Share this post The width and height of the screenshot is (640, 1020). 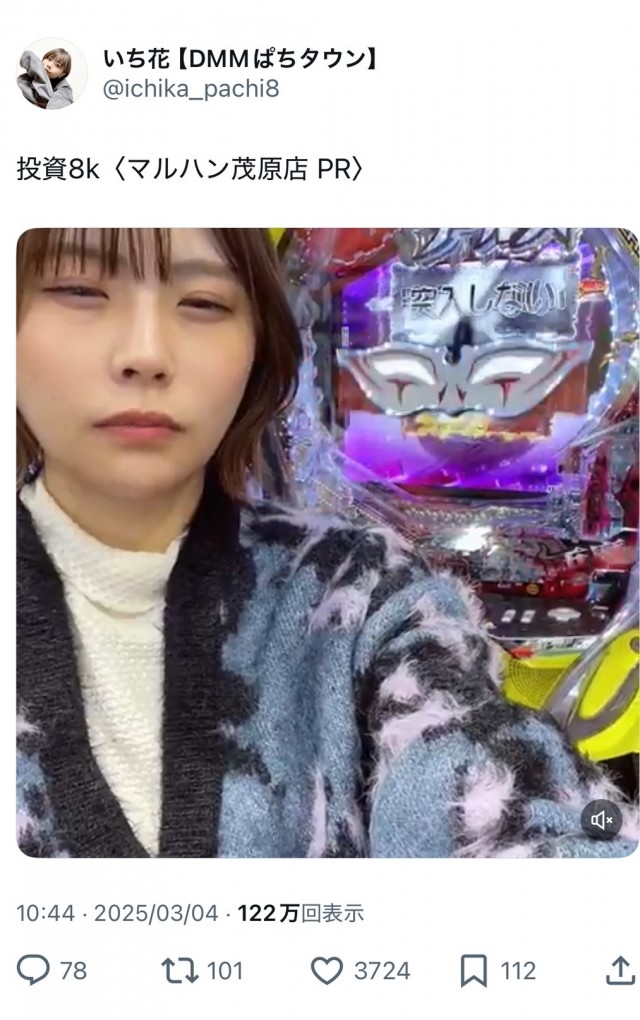620,970
